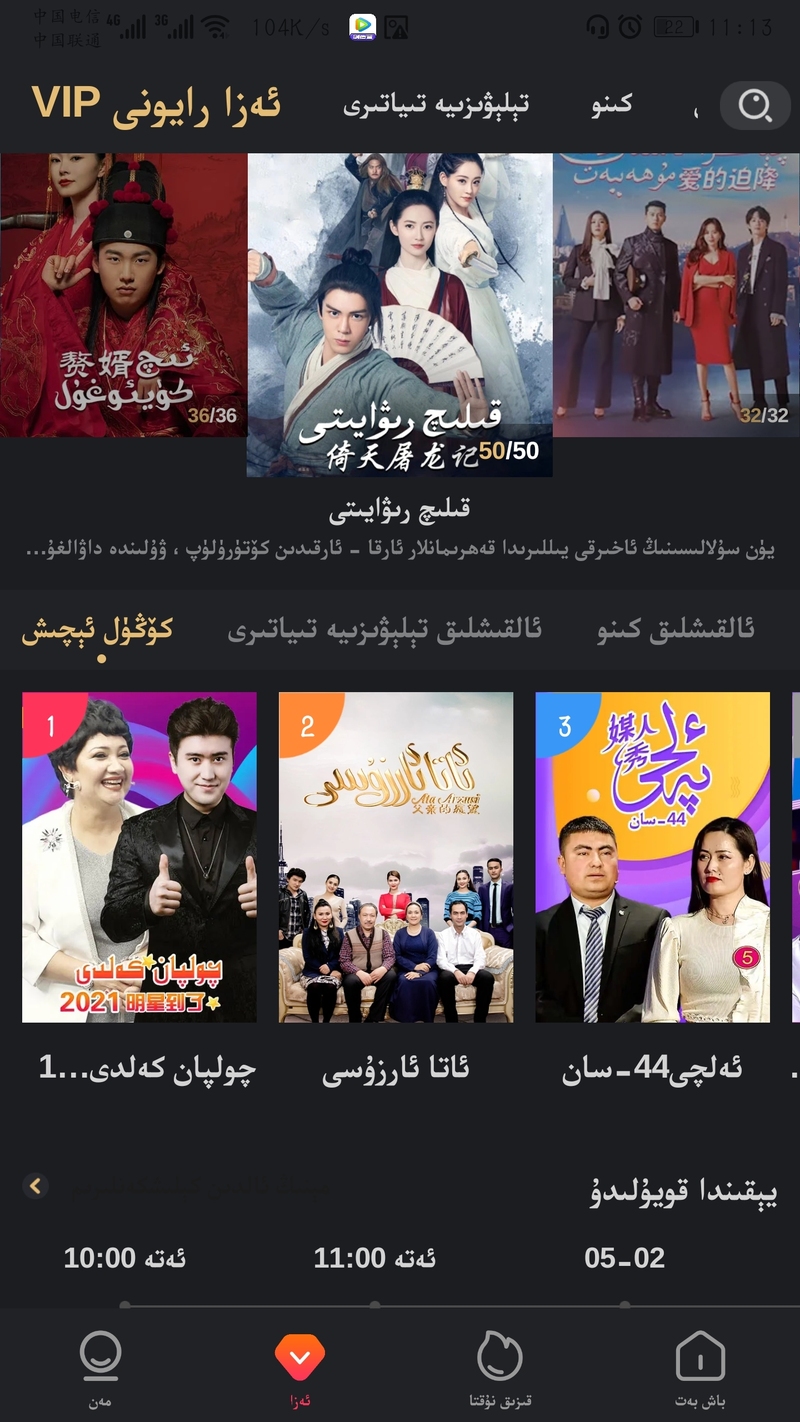
Task: Open the قىلىچ رىۋايىتى 50/50 banner poster
Action: coord(400,315)
